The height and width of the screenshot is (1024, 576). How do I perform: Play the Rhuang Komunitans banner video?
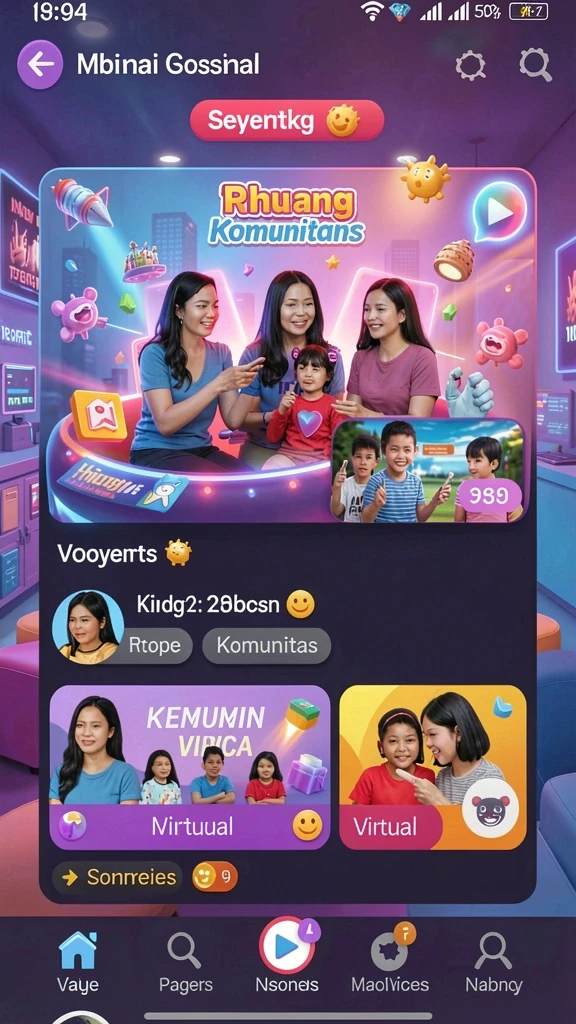tap(499, 212)
